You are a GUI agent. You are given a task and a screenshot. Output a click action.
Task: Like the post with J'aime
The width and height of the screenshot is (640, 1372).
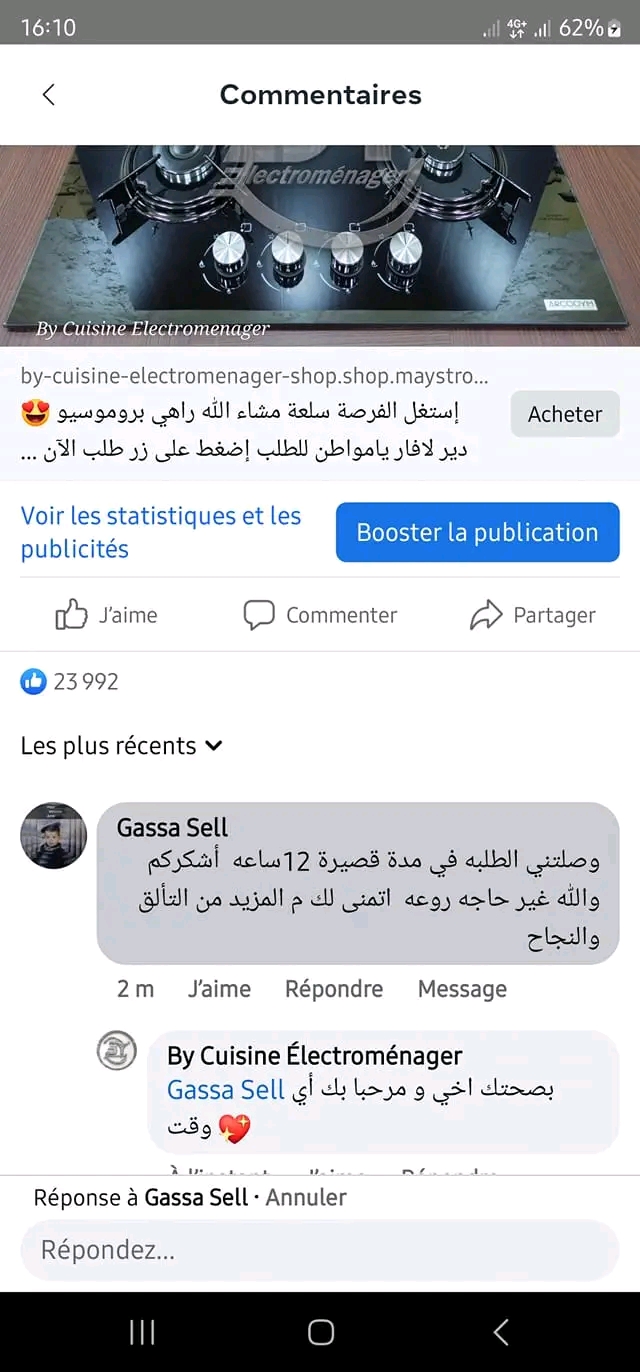(x=106, y=615)
